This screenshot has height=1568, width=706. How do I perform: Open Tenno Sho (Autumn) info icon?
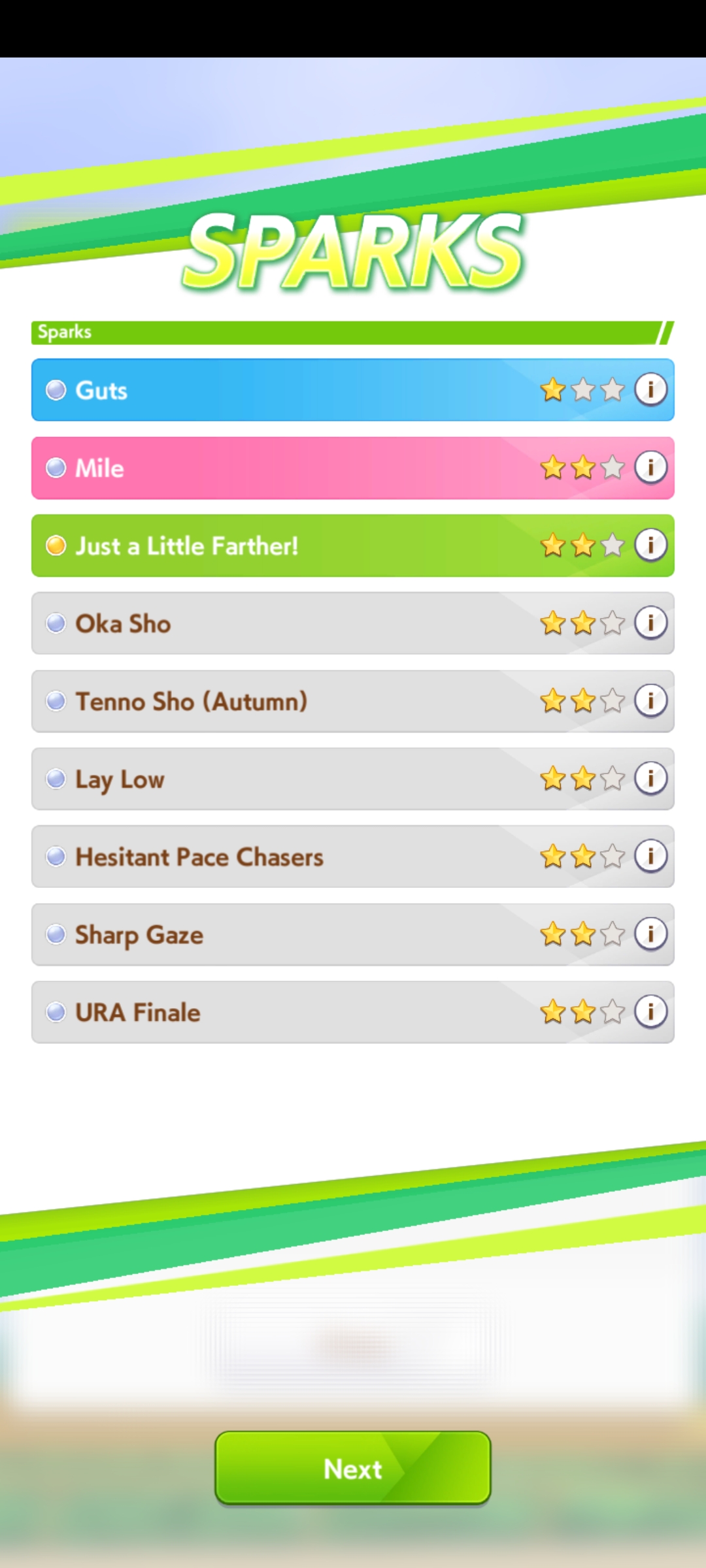[650, 700]
